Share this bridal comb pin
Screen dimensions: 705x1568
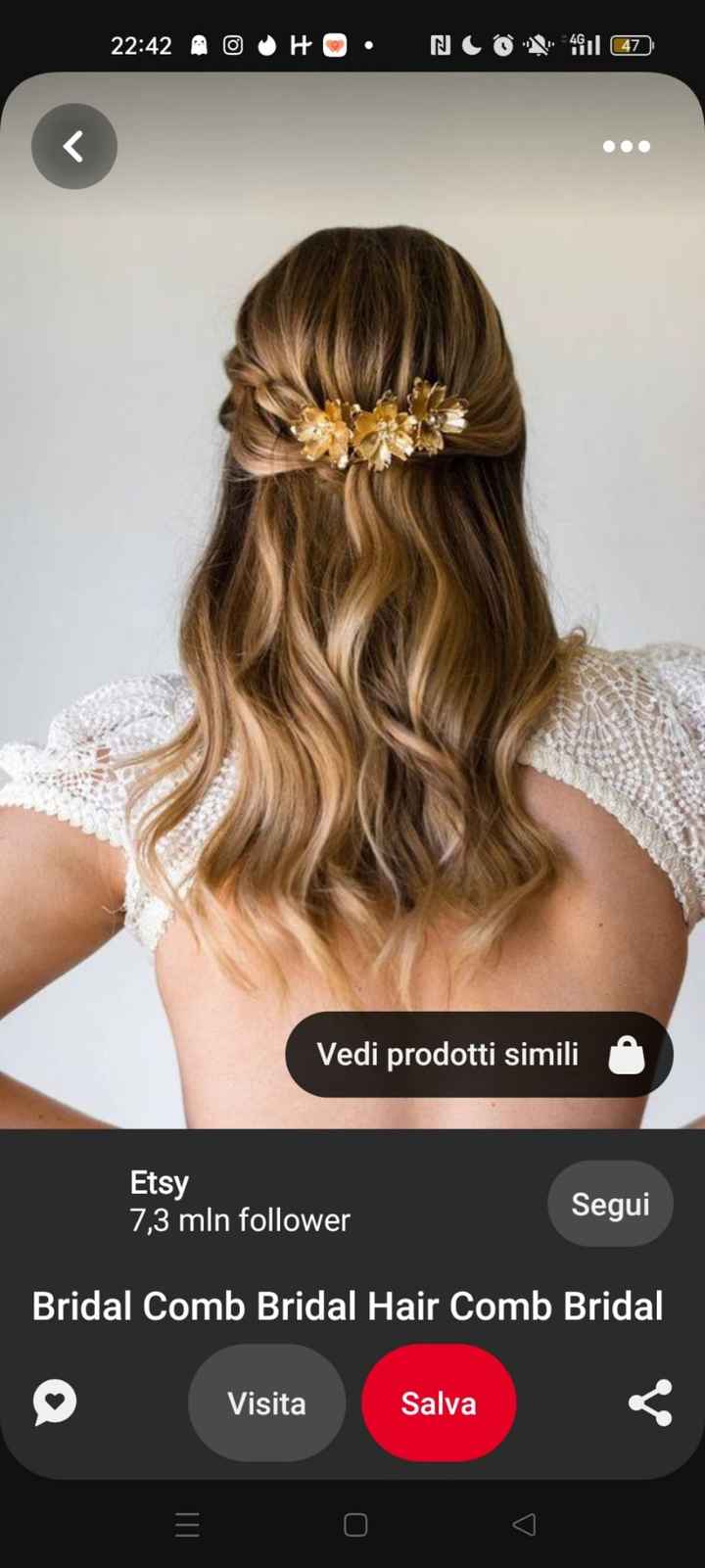click(x=650, y=1402)
